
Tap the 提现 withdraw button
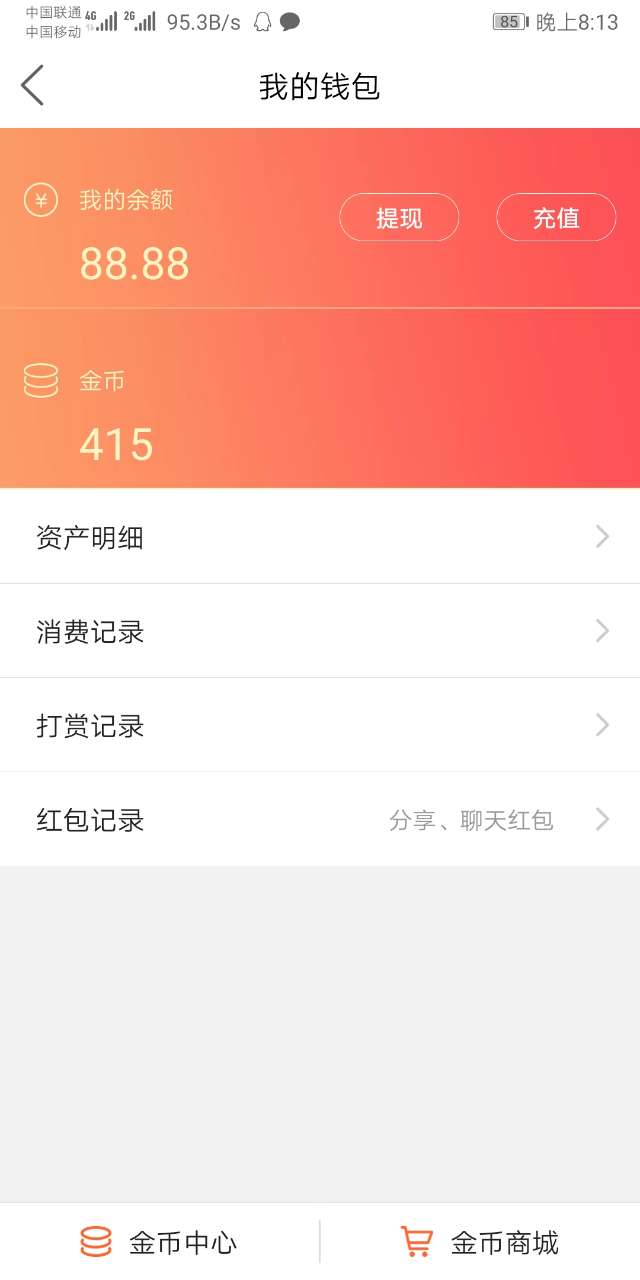399,218
